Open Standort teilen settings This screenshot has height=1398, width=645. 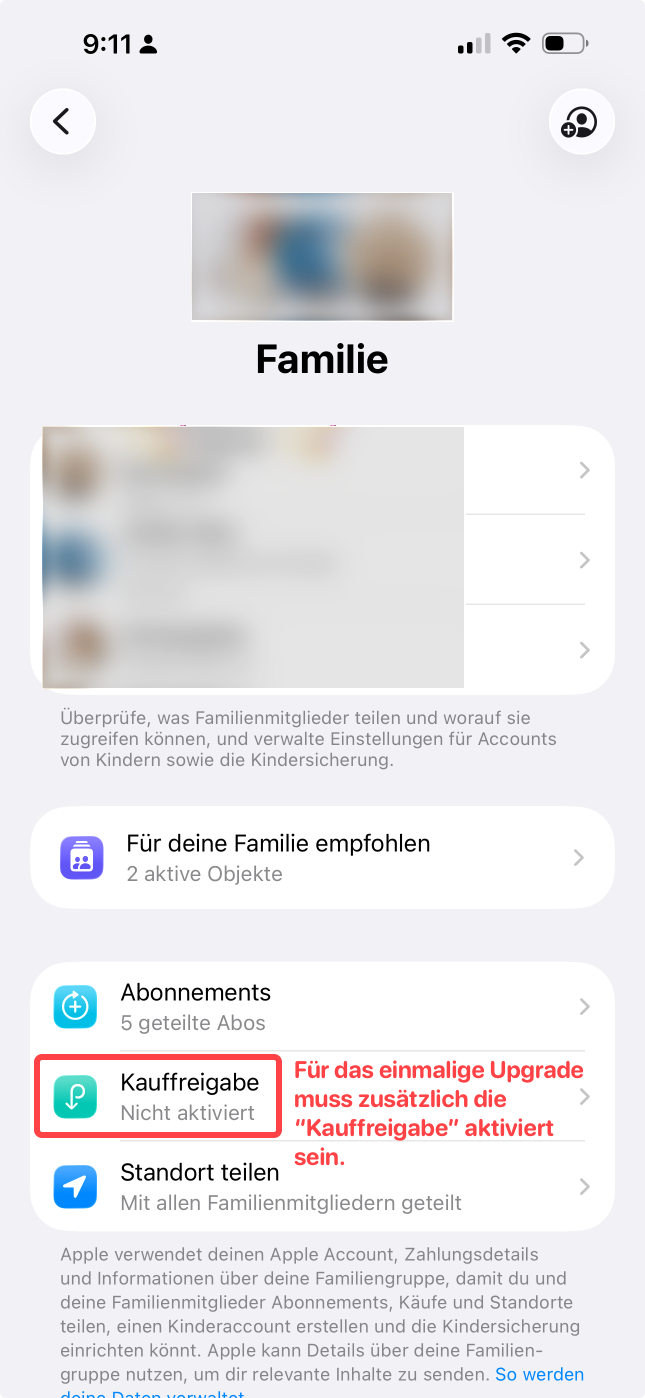click(321, 1186)
